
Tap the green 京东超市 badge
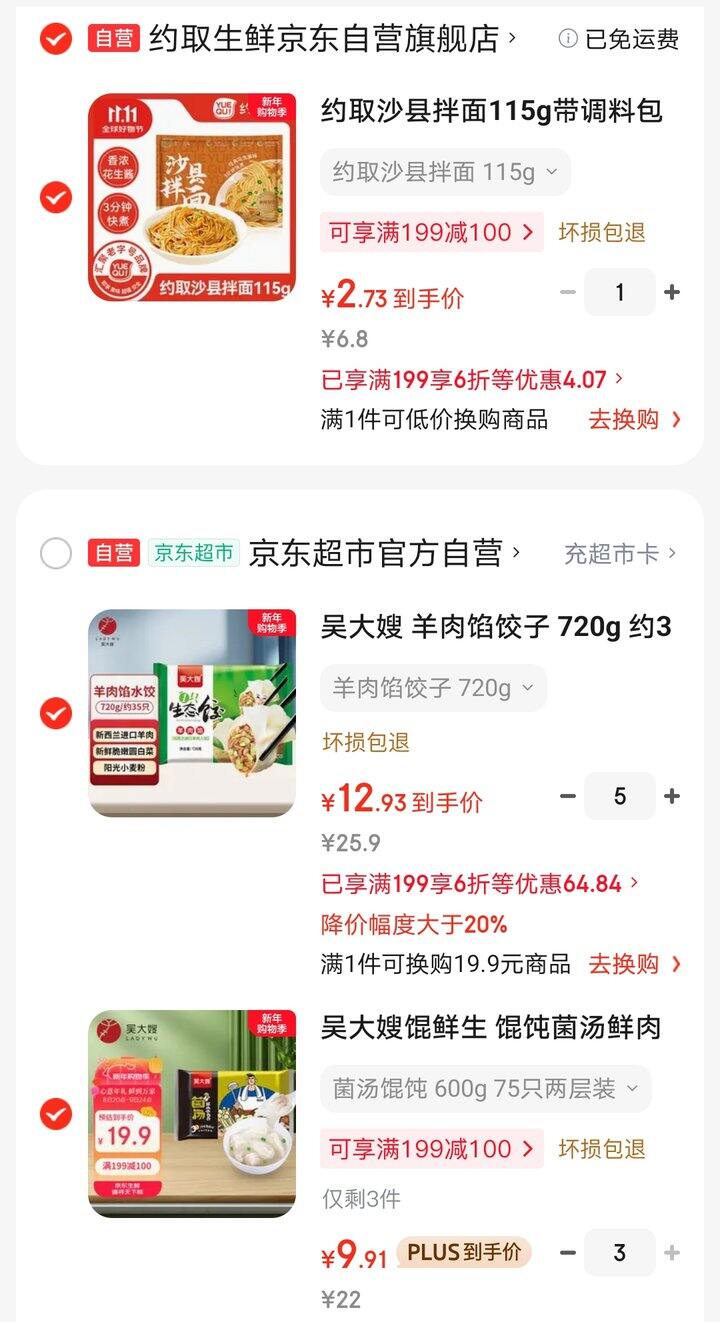tap(193, 551)
